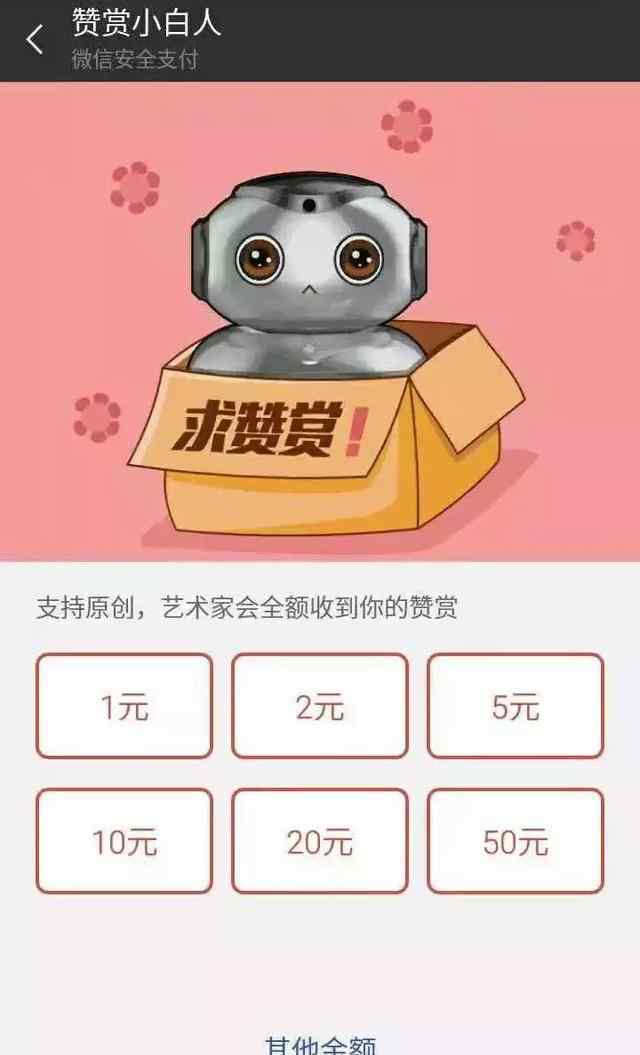Viewport: 640px width, 1055px height.
Task: Open the 其他金额 custom amount link
Action: (320, 1045)
